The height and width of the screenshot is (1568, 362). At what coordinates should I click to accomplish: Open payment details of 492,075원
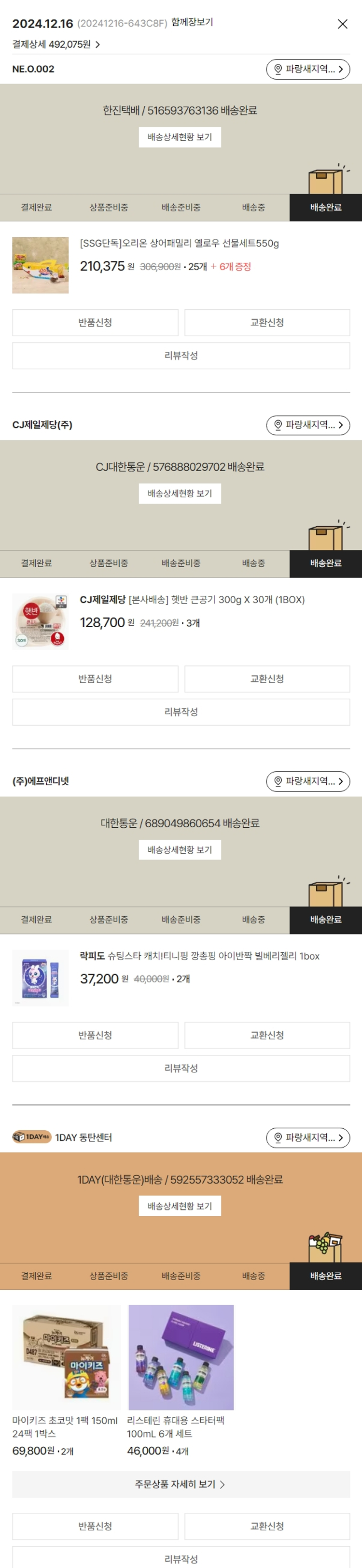(x=56, y=44)
